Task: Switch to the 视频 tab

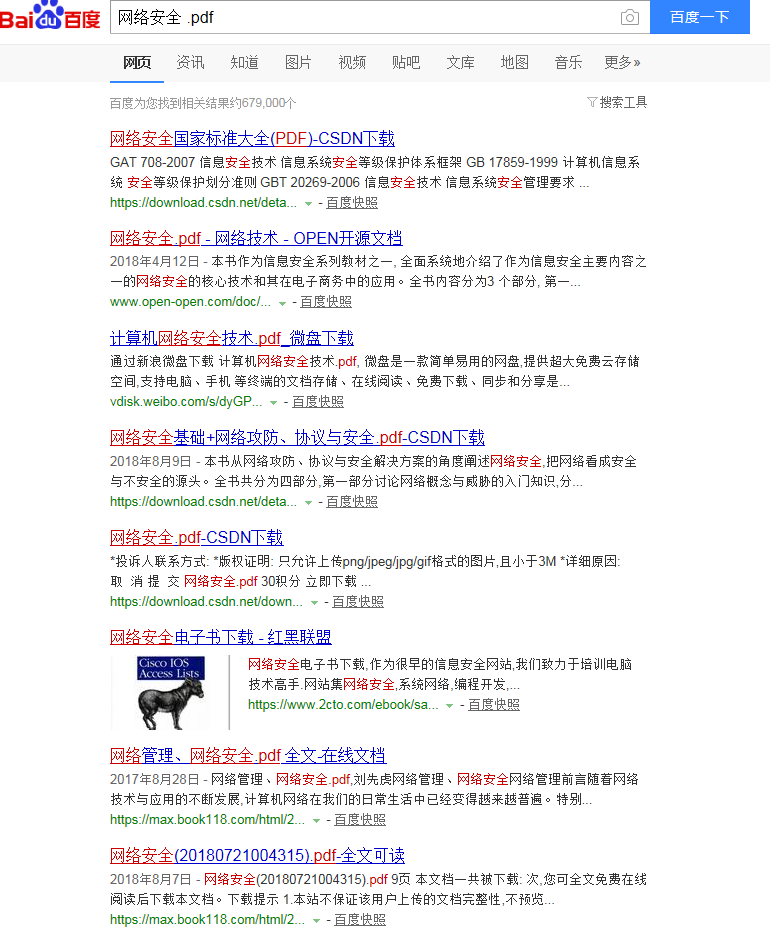Action: point(352,62)
